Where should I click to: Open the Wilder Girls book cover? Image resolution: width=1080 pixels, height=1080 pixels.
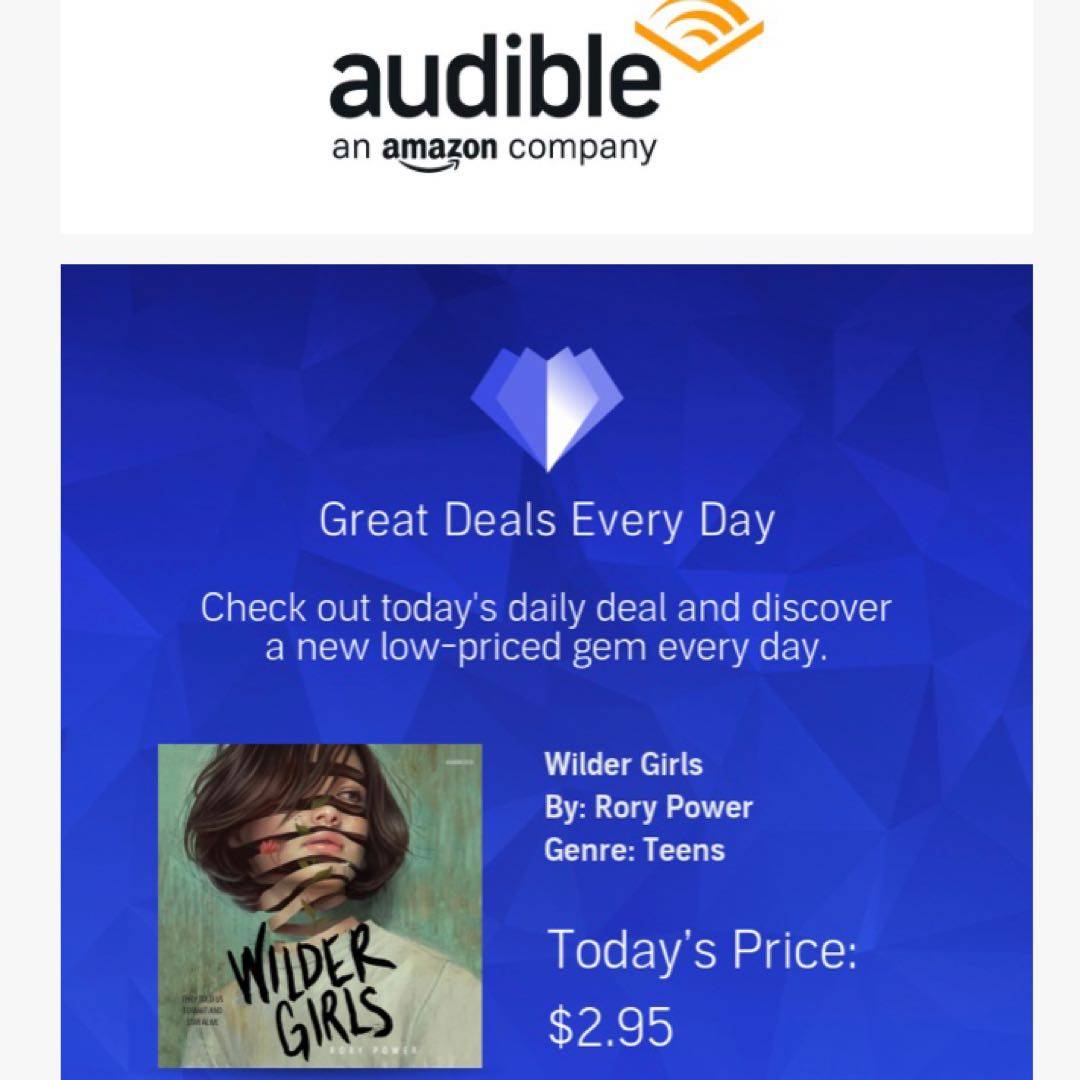tap(319, 905)
